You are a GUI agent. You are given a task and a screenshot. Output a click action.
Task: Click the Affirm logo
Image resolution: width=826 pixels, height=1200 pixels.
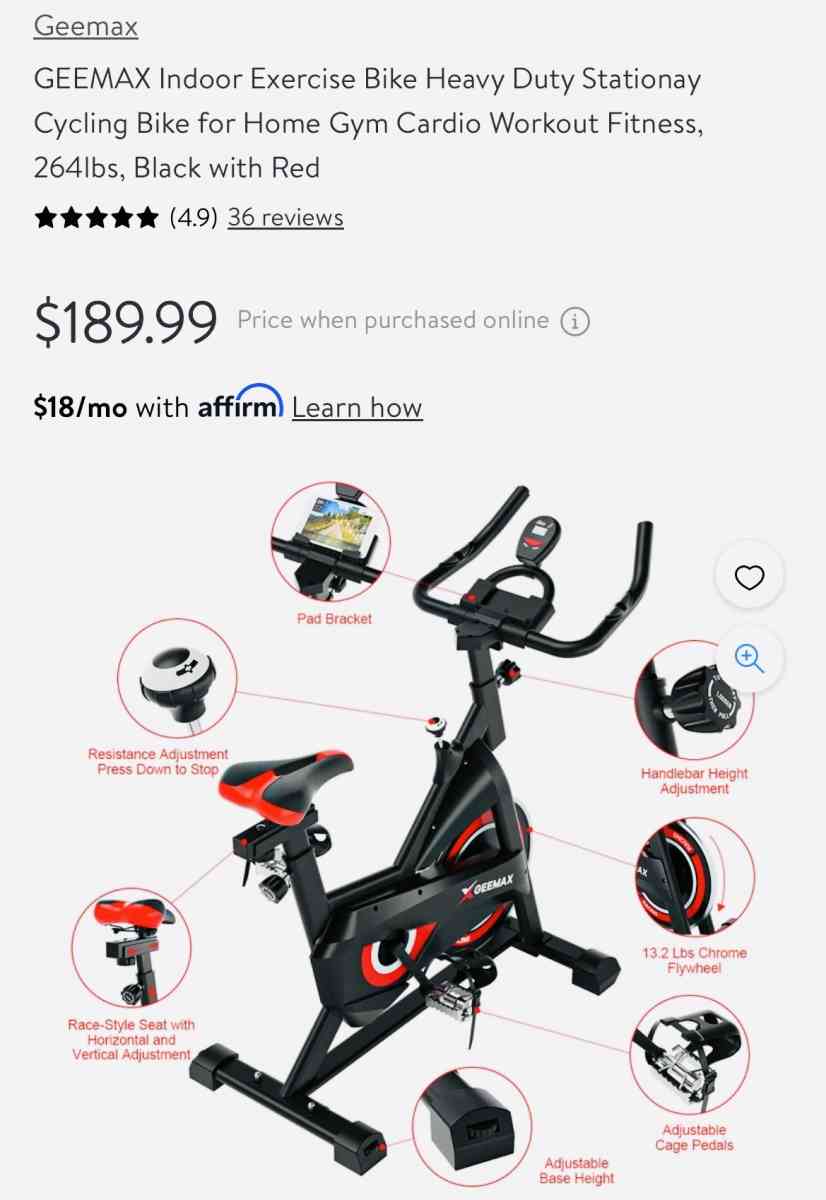point(243,405)
